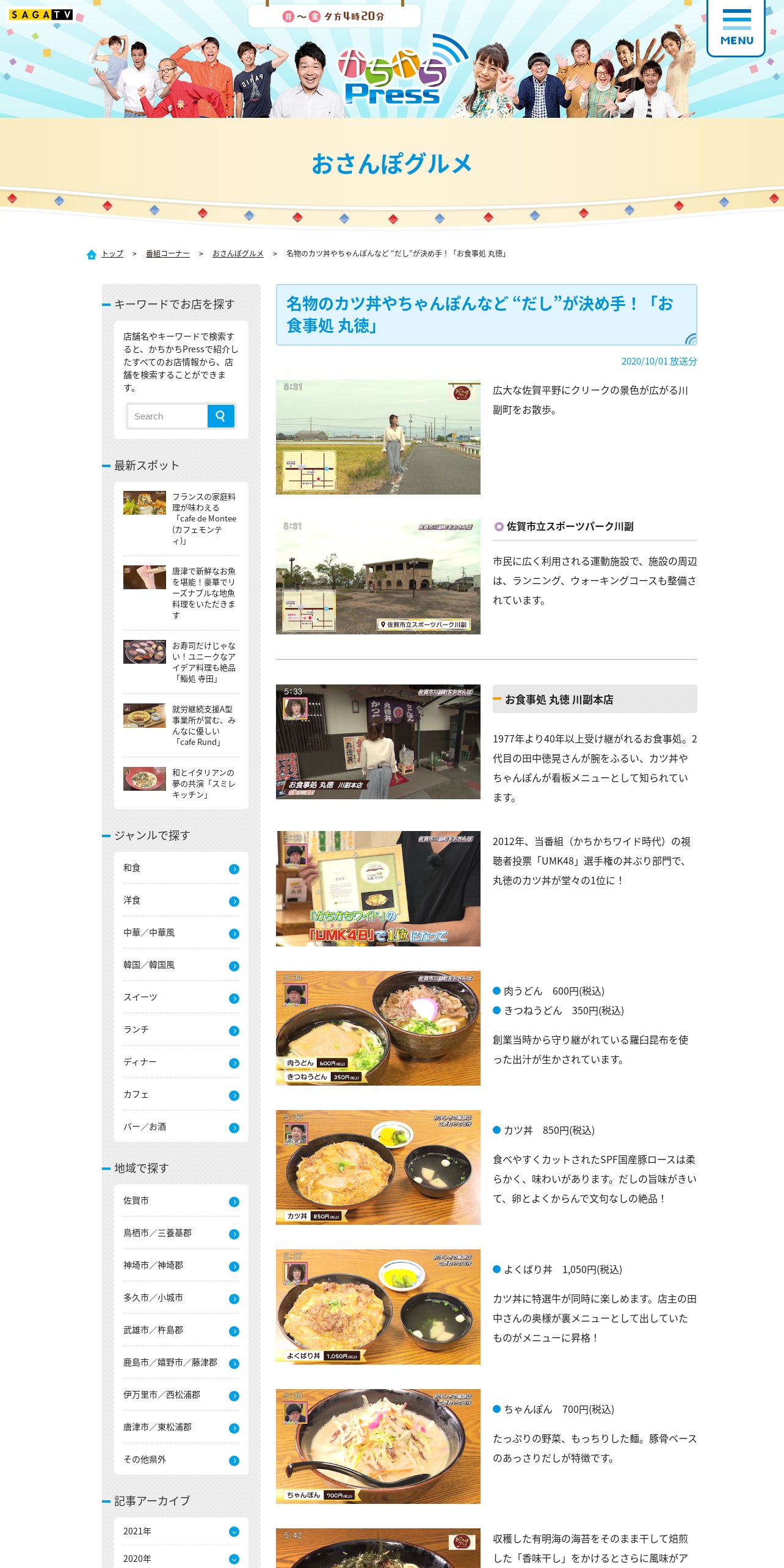This screenshot has height=1568, width=784.
Task: Go to トップ breadcrumb link
Action: pyautogui.click(x=112, y=253)
